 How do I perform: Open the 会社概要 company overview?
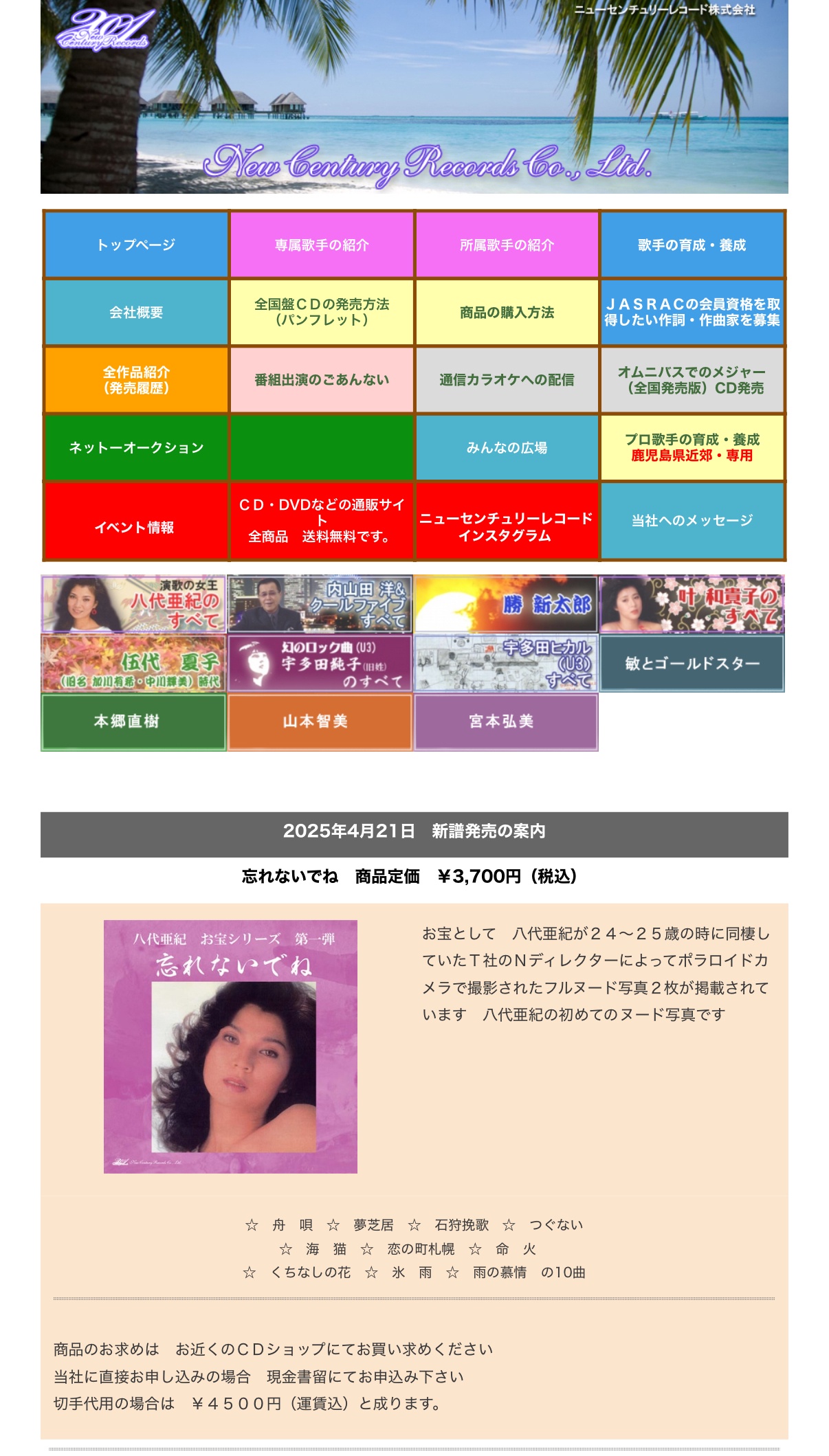[136, 312]
